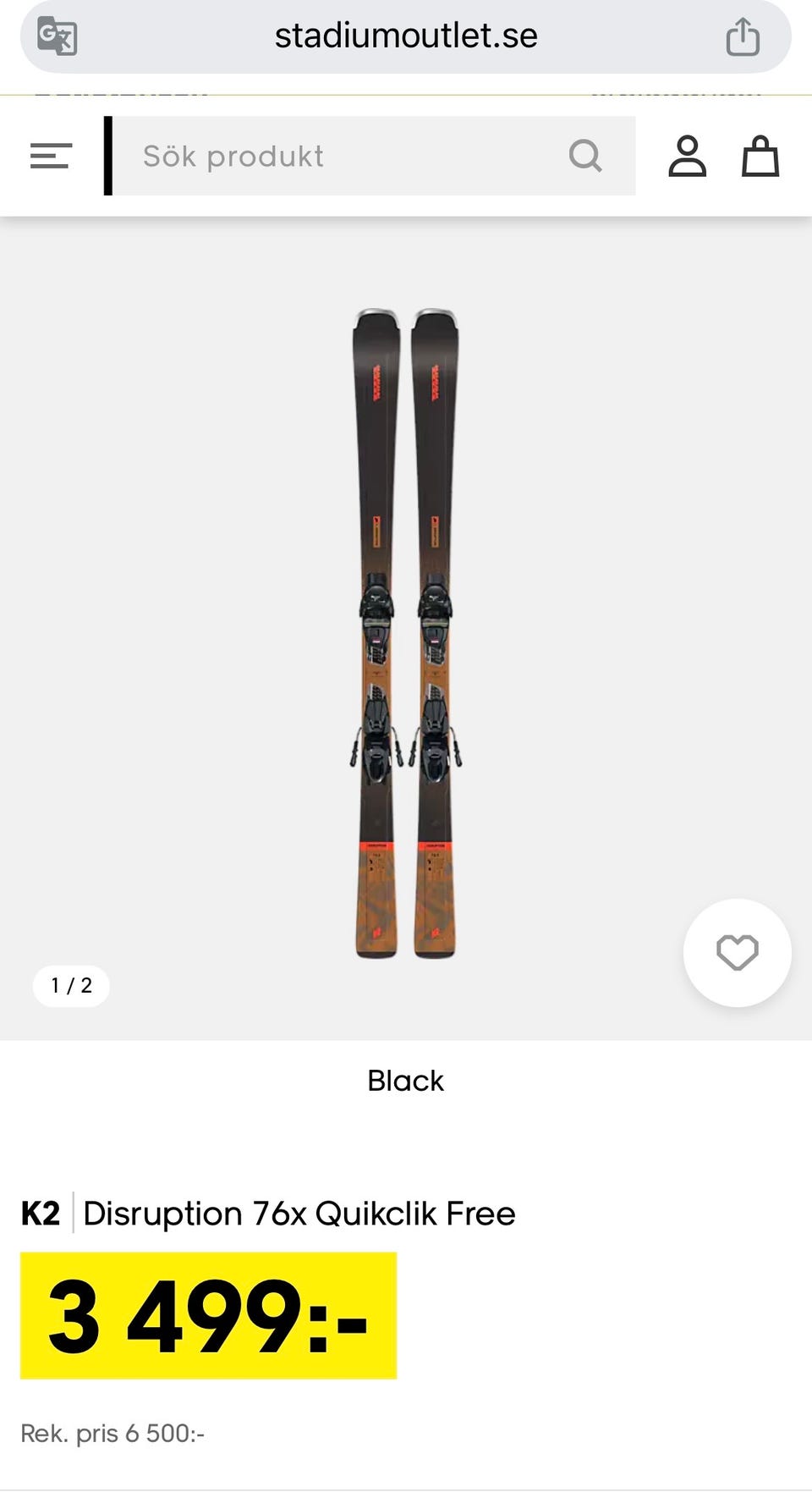Enlarge the K2 ski product image
This screenshot has width=812, height=1492.
click(x=406, y=633)
